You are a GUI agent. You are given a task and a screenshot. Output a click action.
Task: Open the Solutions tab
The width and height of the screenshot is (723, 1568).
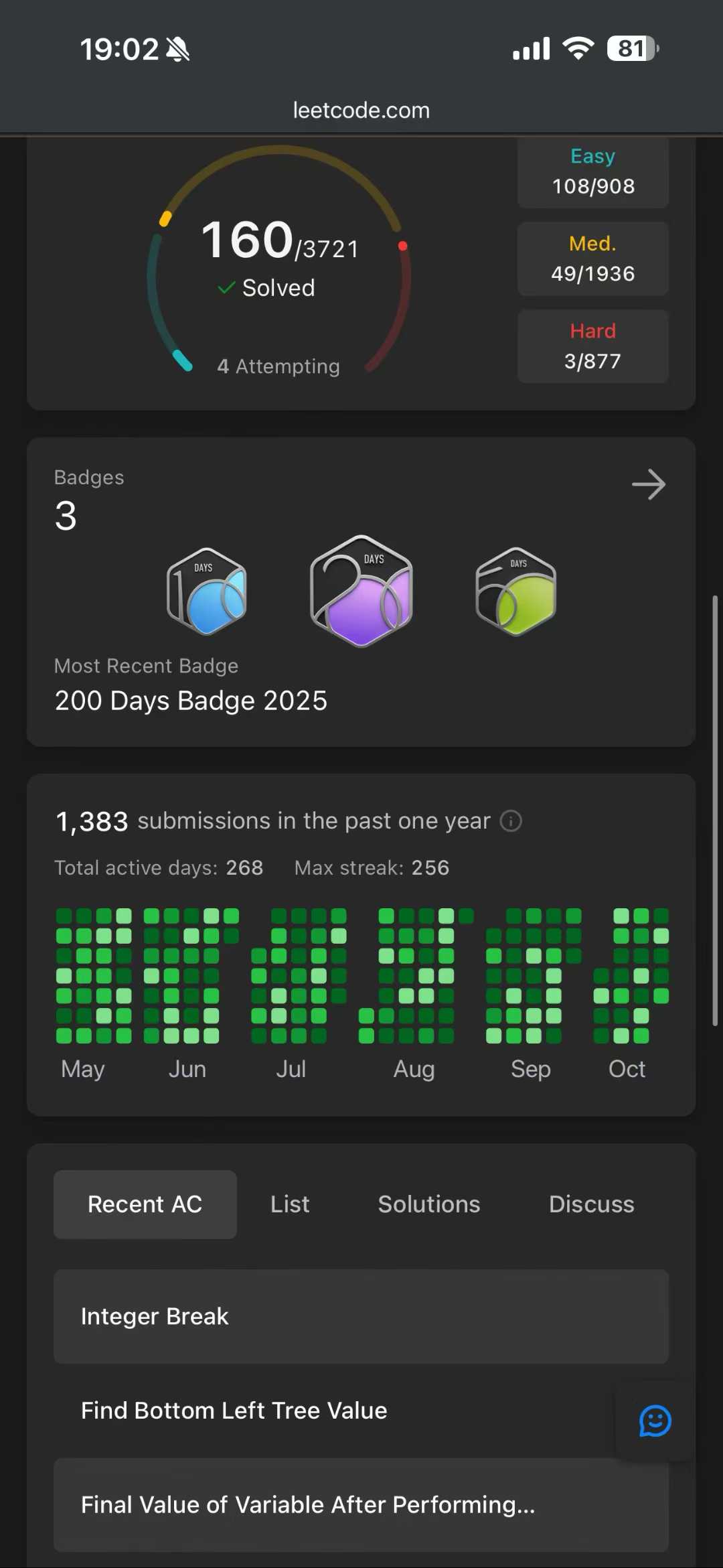tap(429, 1204)
